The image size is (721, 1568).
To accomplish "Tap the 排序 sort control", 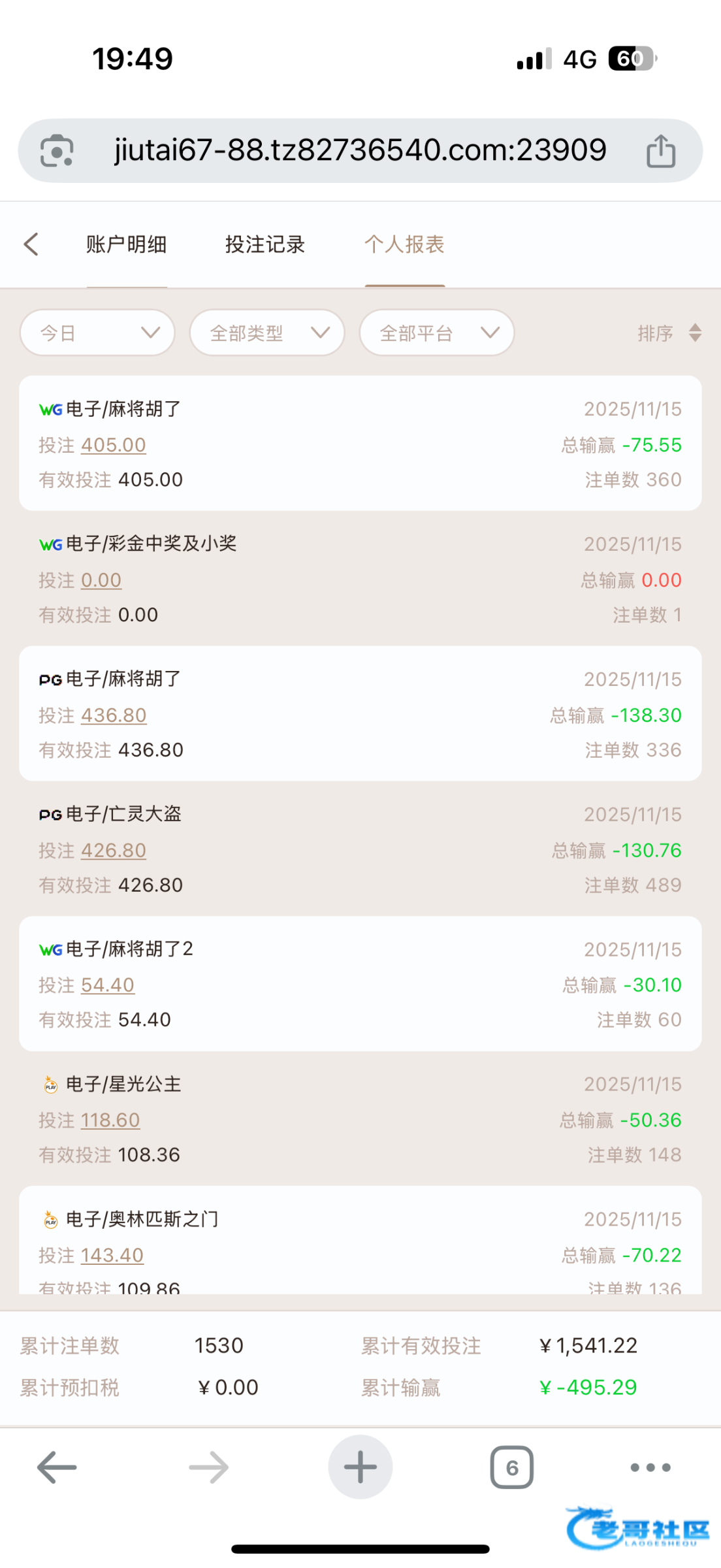I will [x=669, y=333].
